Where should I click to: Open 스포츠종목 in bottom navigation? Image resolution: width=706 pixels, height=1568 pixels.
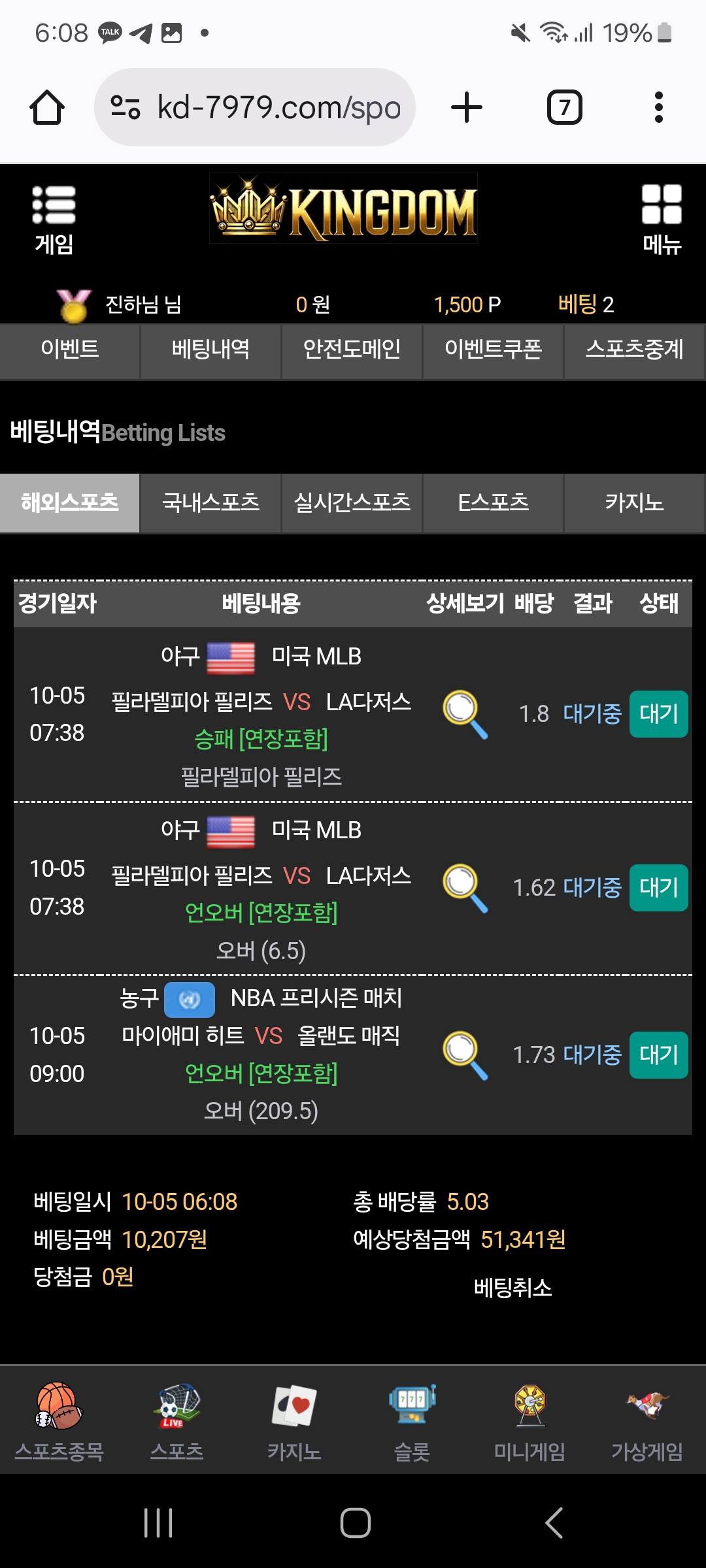[x=59, y=1420]
